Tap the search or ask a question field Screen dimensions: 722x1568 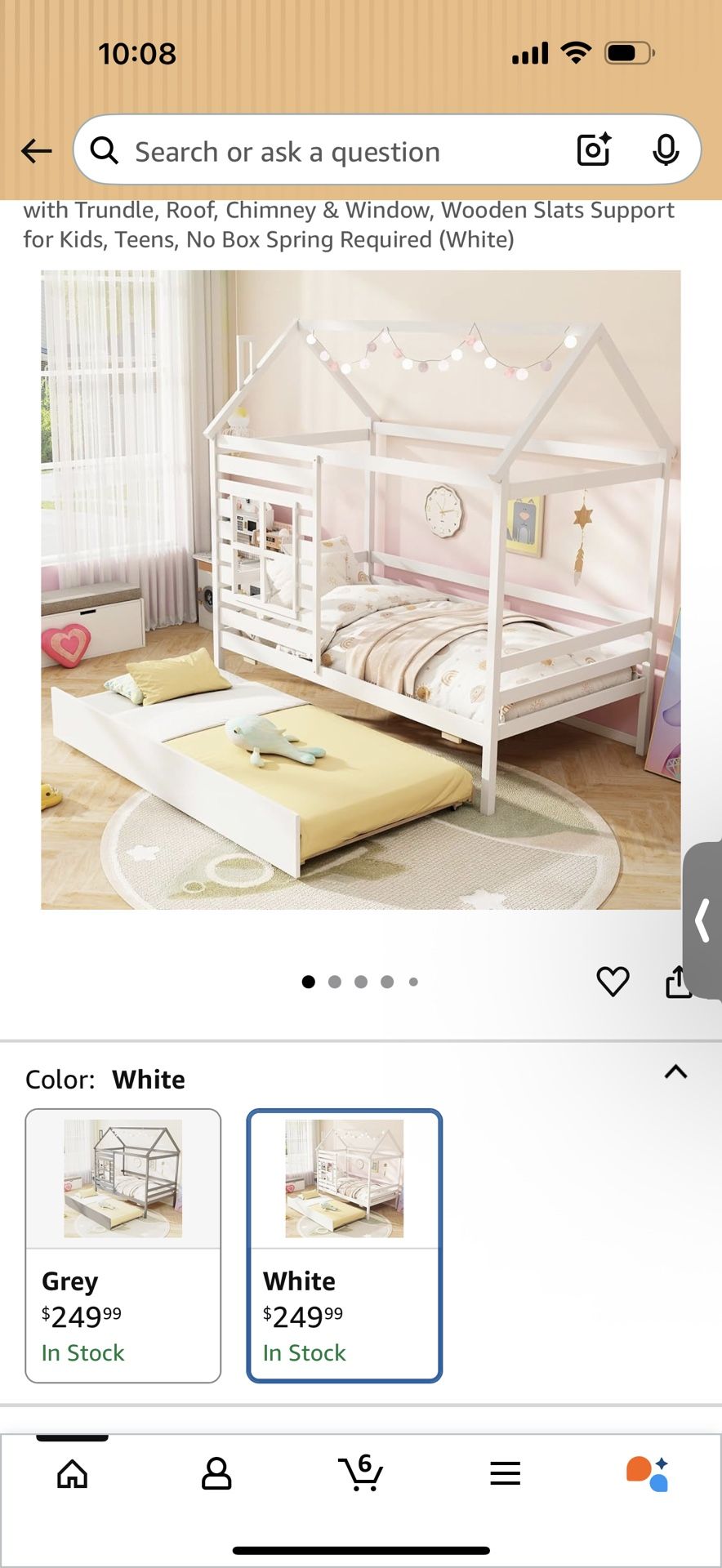pos(327,152)
